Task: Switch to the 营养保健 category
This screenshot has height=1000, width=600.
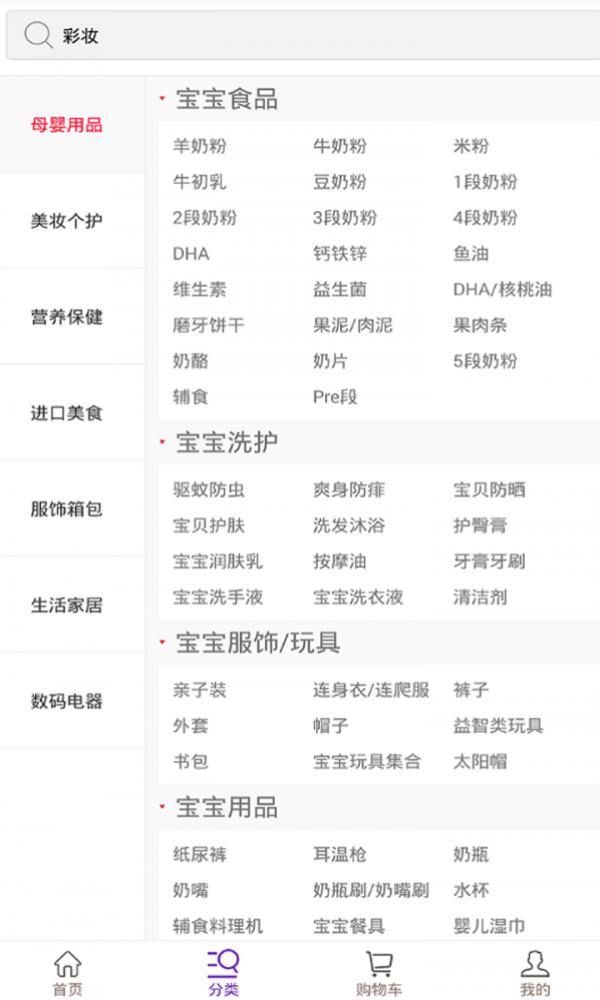Action: [x=67, y=317]
